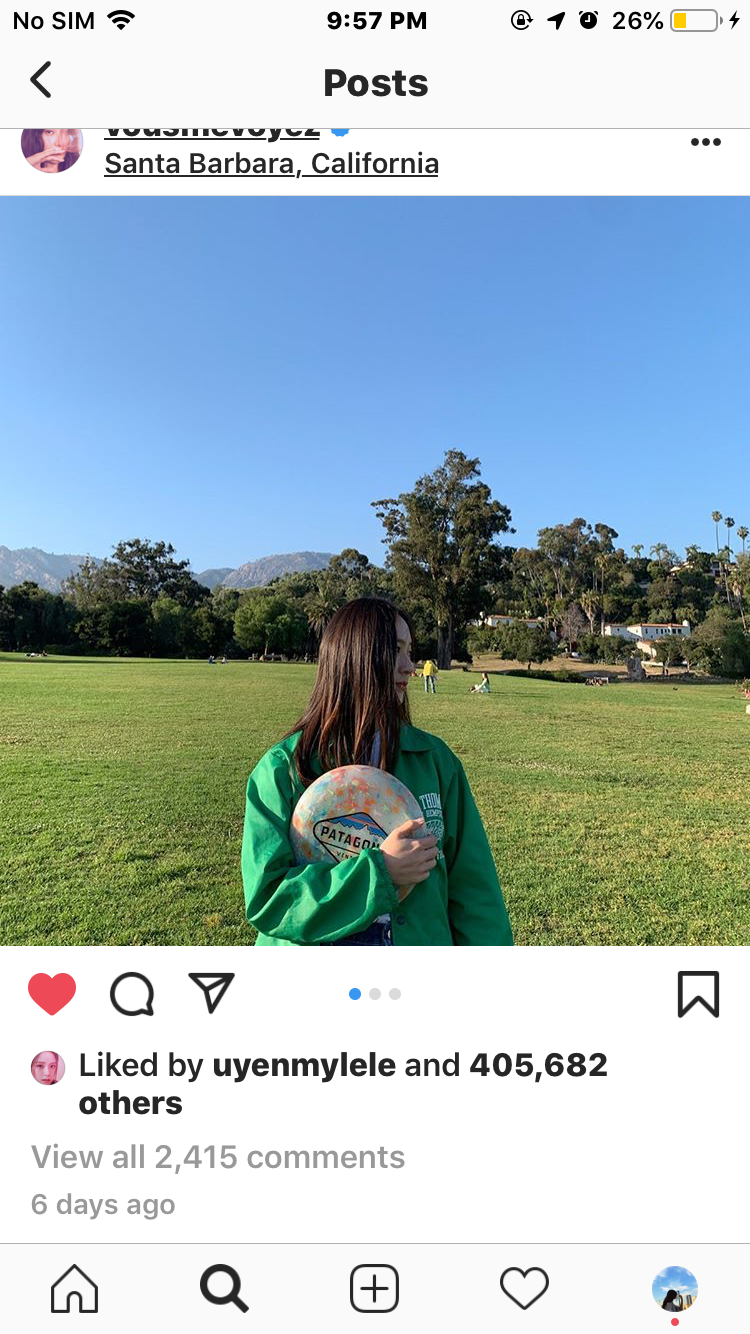Open the post's three-dot options menu

[x=705, y=142]
